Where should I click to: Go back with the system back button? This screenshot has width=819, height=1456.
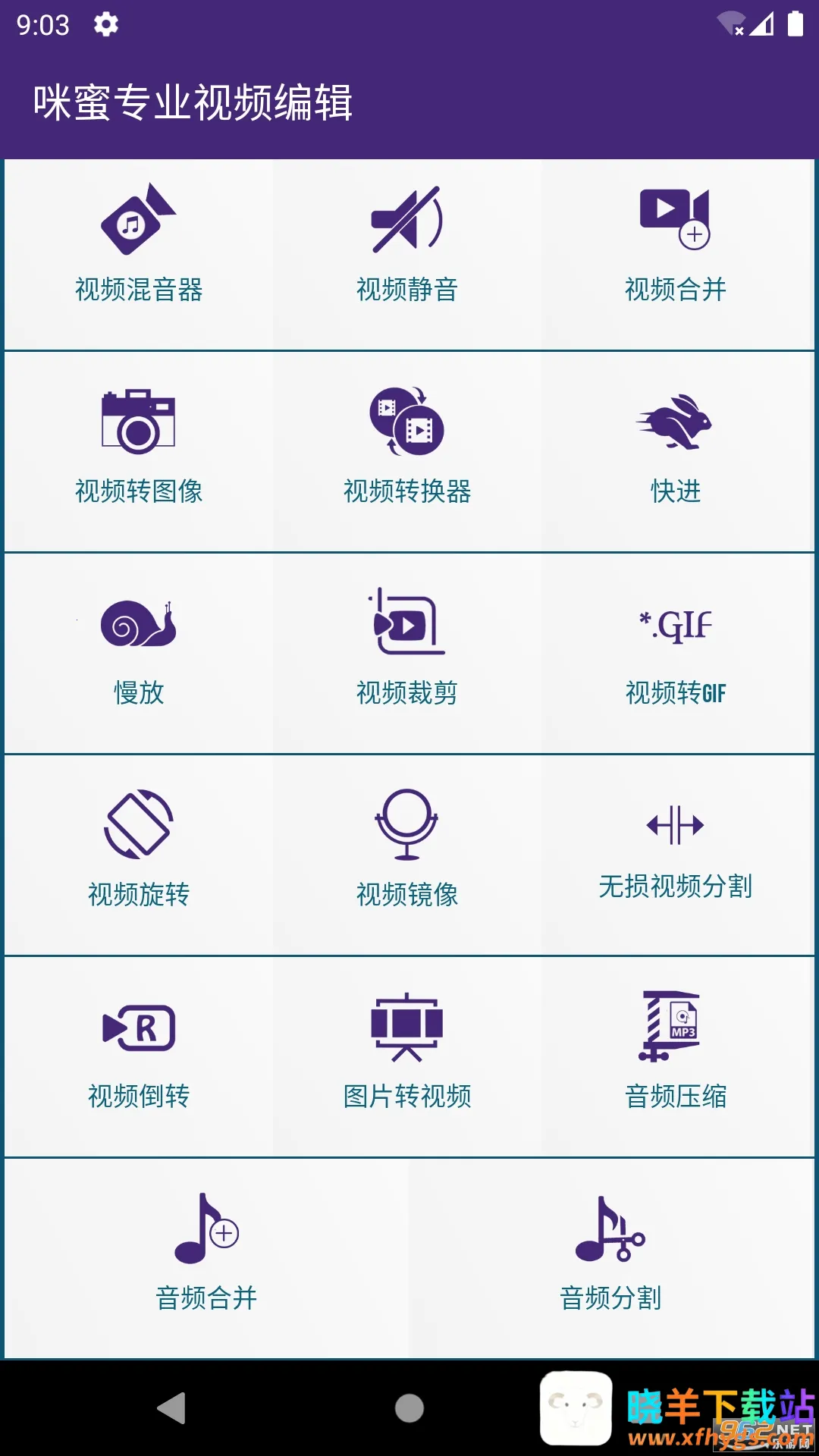172,1408
